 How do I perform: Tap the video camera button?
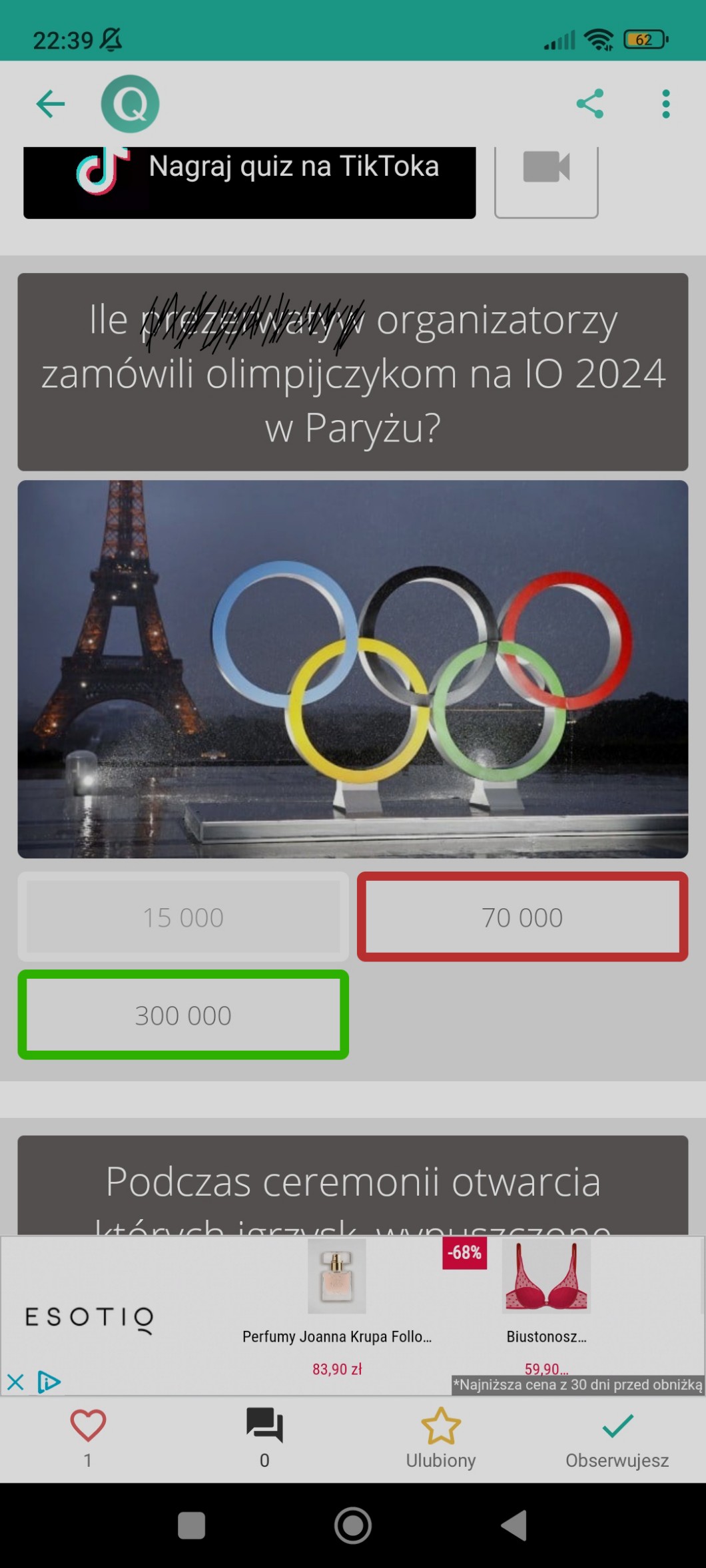pos(546,174)
